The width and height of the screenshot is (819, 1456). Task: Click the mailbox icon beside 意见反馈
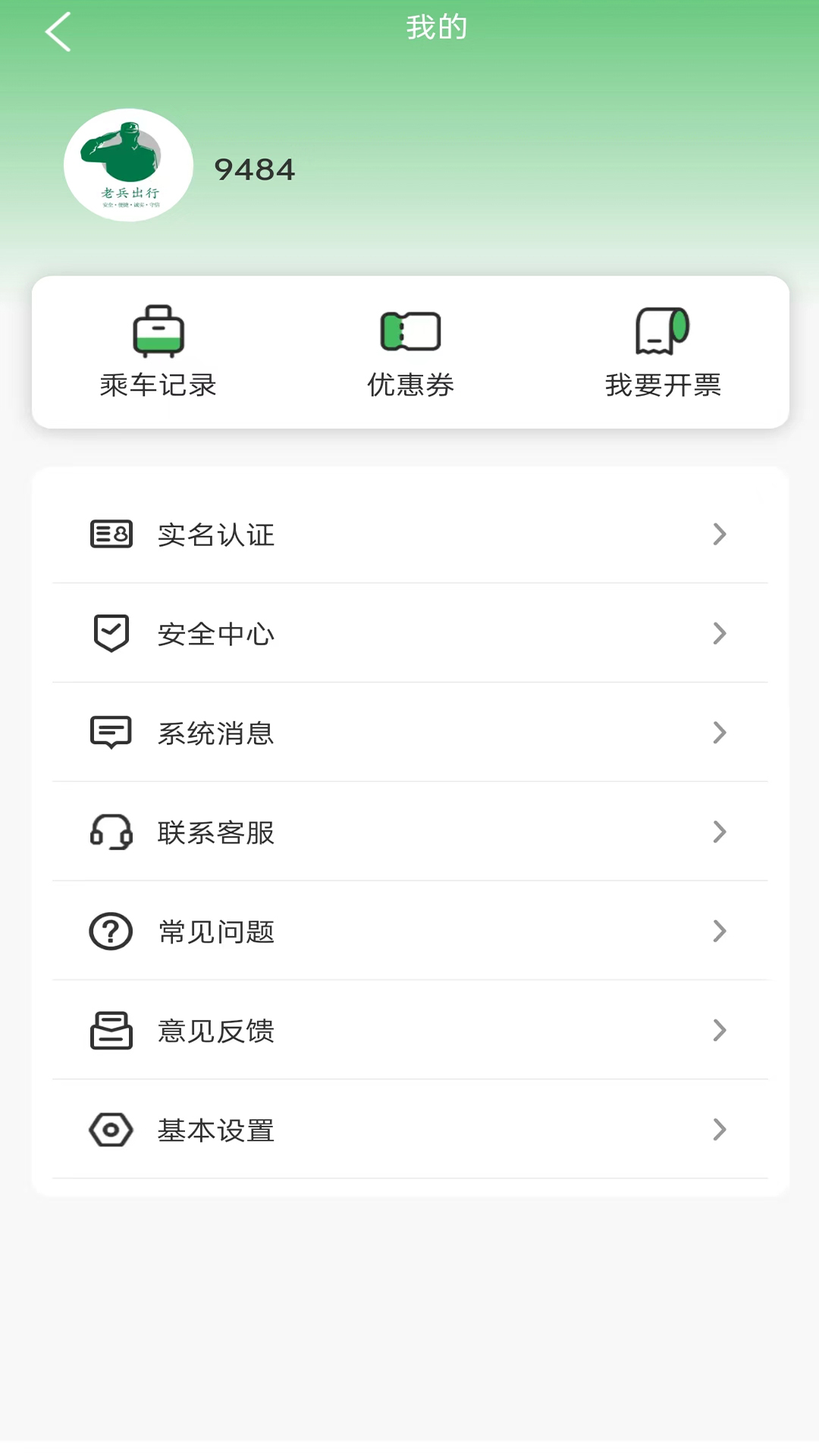click(111, 1031)
